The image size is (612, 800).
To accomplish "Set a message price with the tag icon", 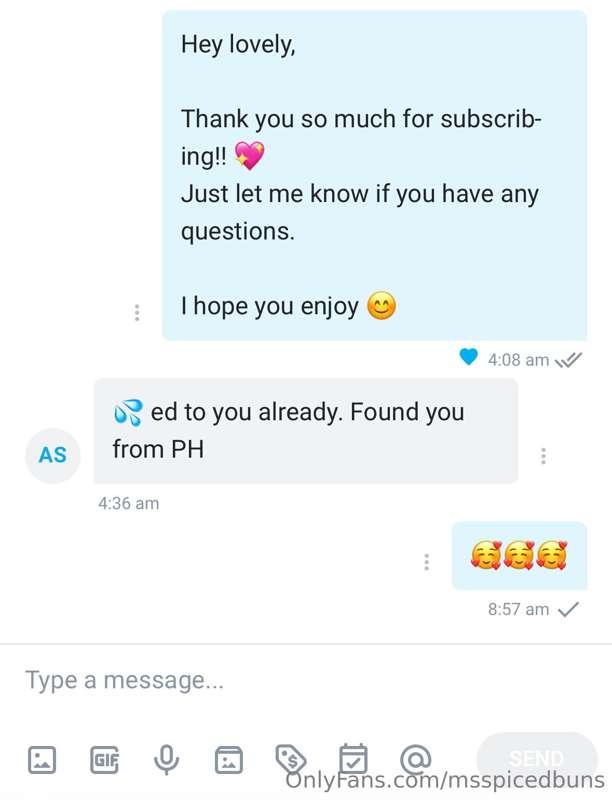I will (x=290, y=759).
